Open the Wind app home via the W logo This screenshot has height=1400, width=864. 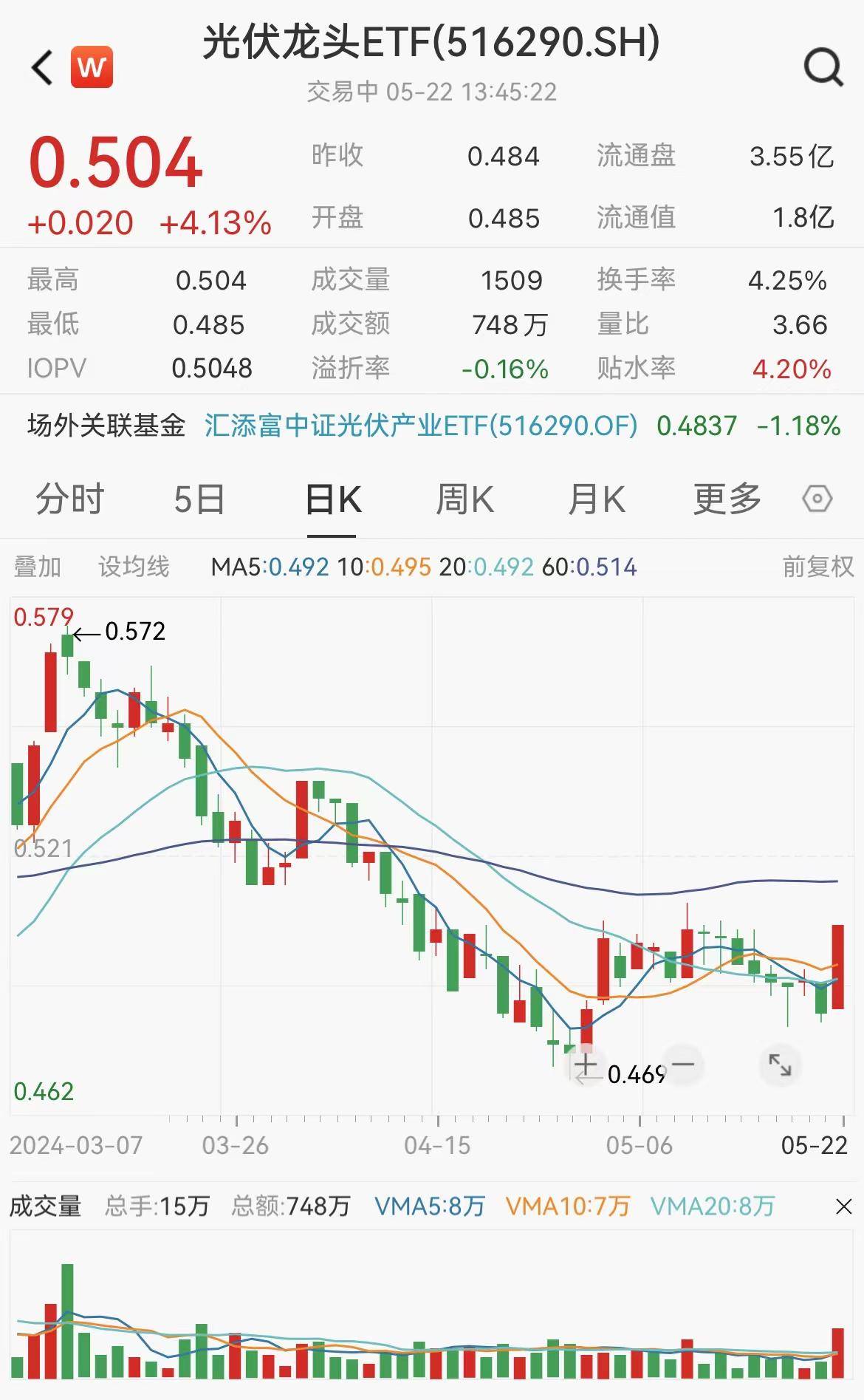(90, 67)
